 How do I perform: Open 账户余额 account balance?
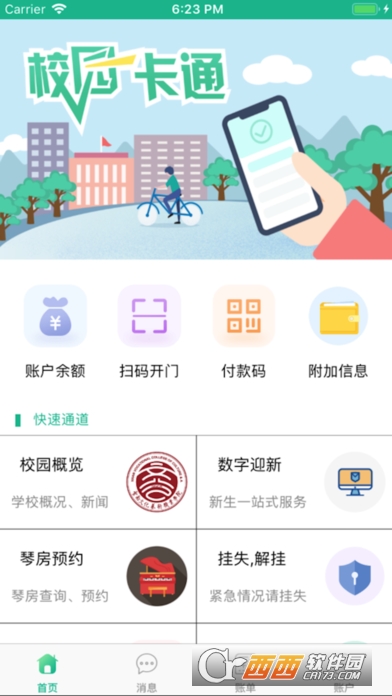55,332
